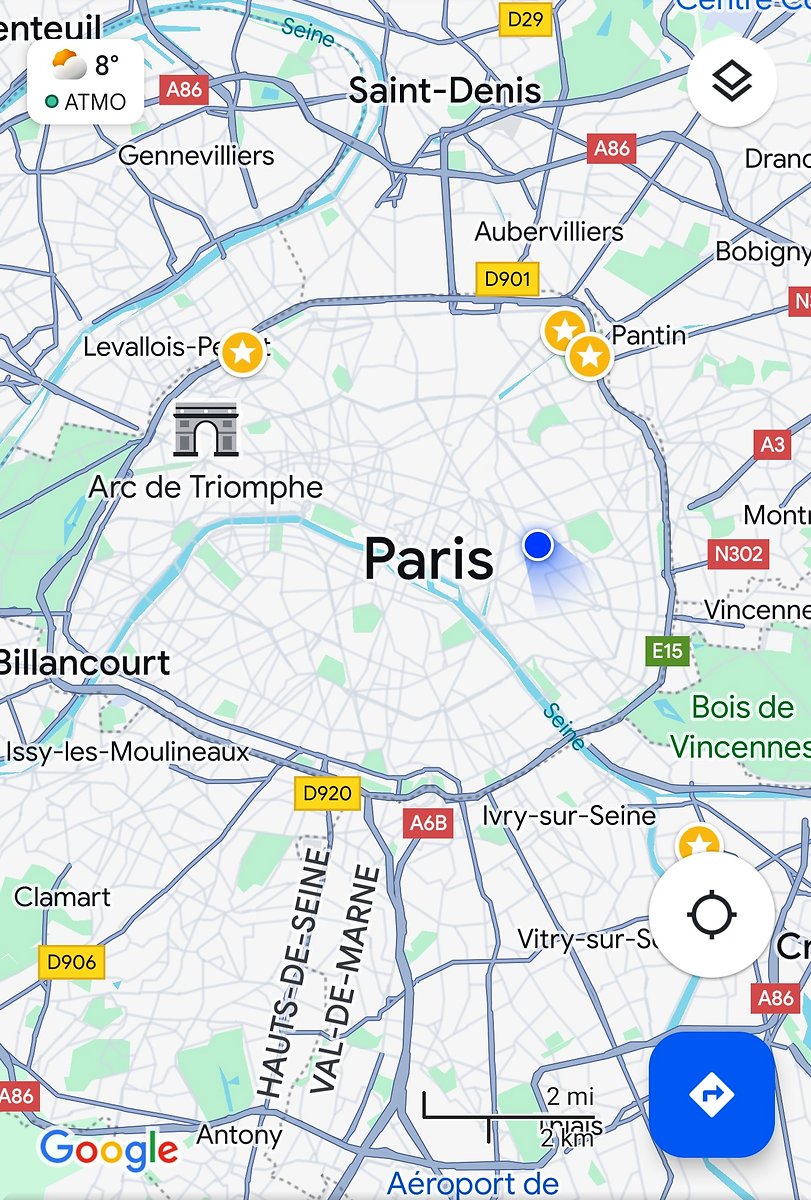Tap the blue current location dot
811x1200 pixels.
(x=538, y=545)
